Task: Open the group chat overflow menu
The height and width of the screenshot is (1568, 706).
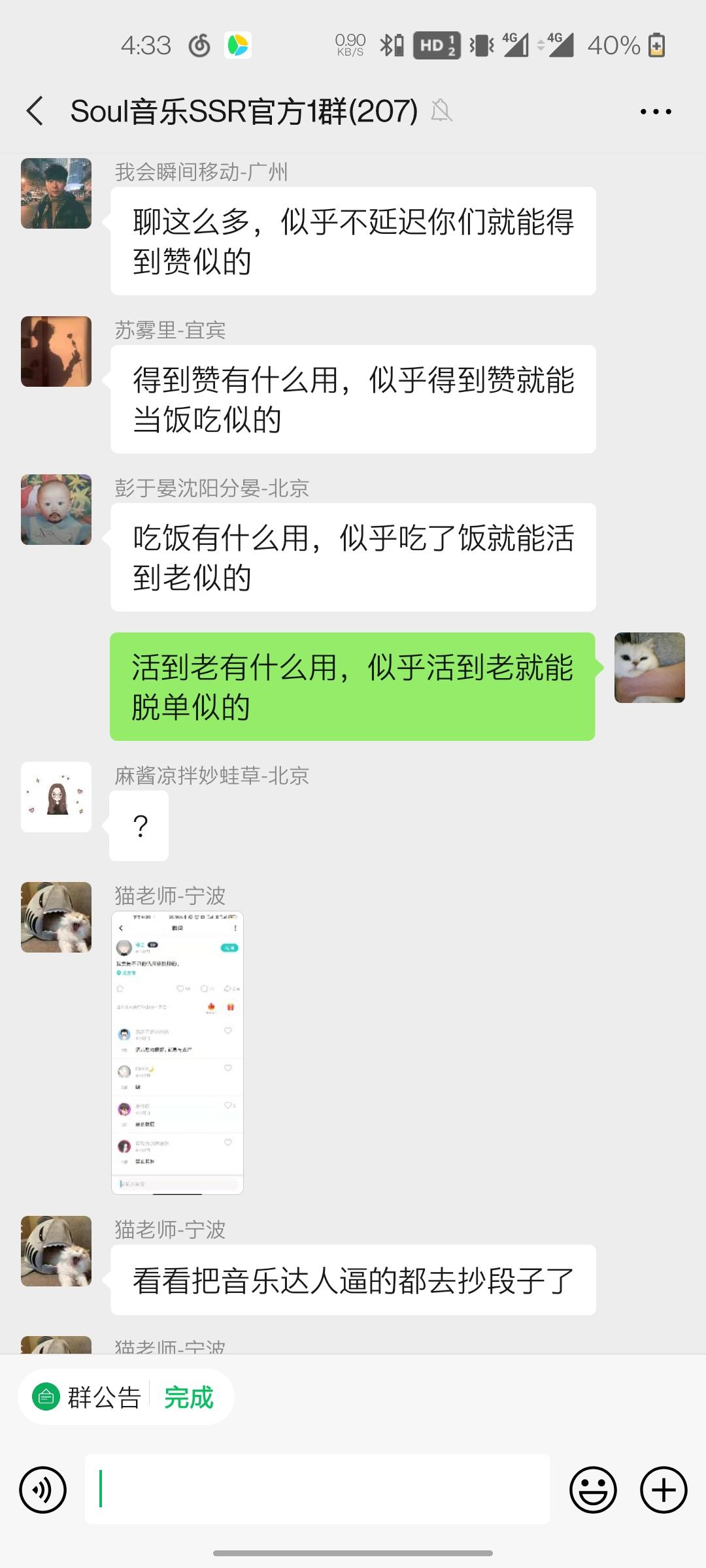Action: click(x=656, y=112)
